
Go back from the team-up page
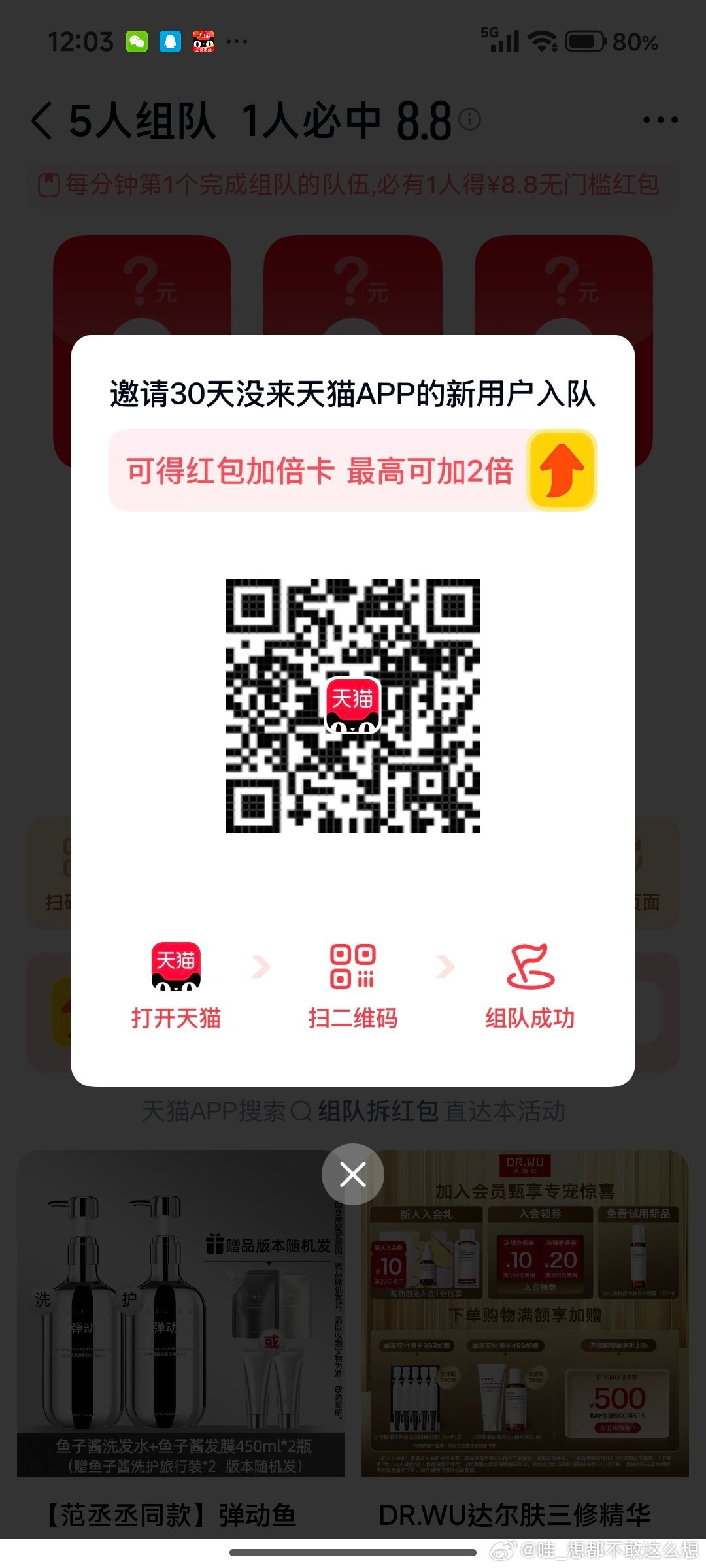[42, 120]
